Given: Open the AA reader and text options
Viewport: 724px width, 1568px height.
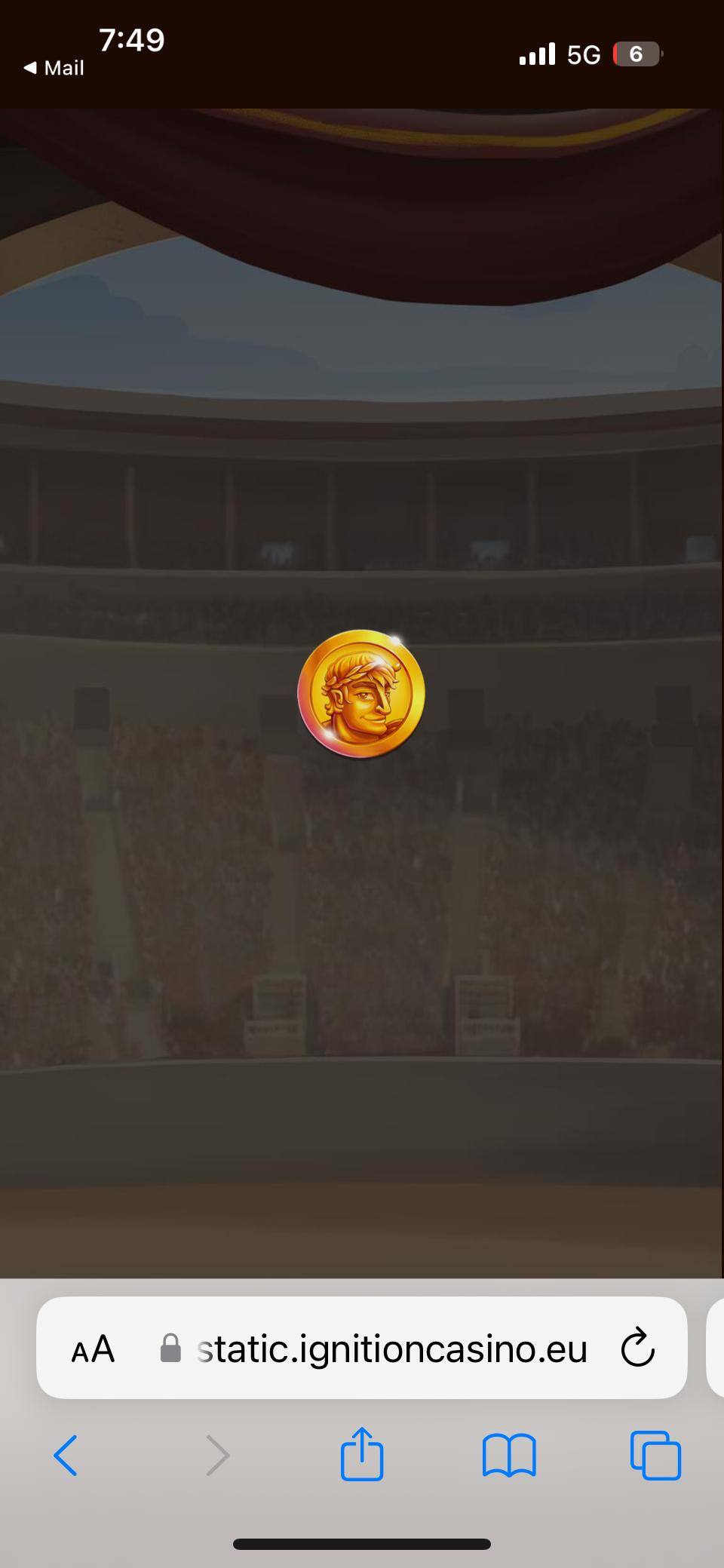Looking at the screenshot, I should tap(93, 1349).
